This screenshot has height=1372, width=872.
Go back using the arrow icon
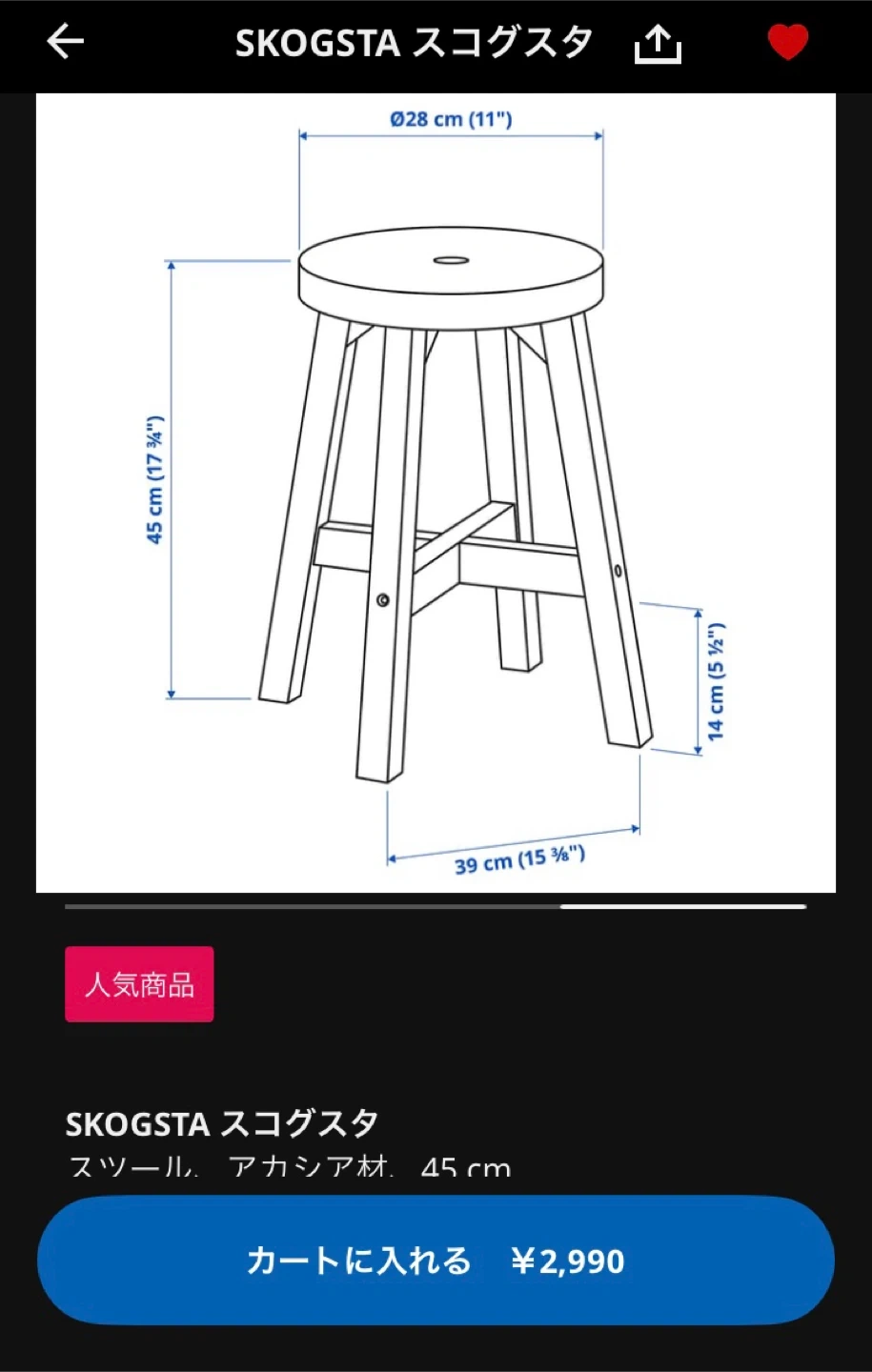point(65,42)
